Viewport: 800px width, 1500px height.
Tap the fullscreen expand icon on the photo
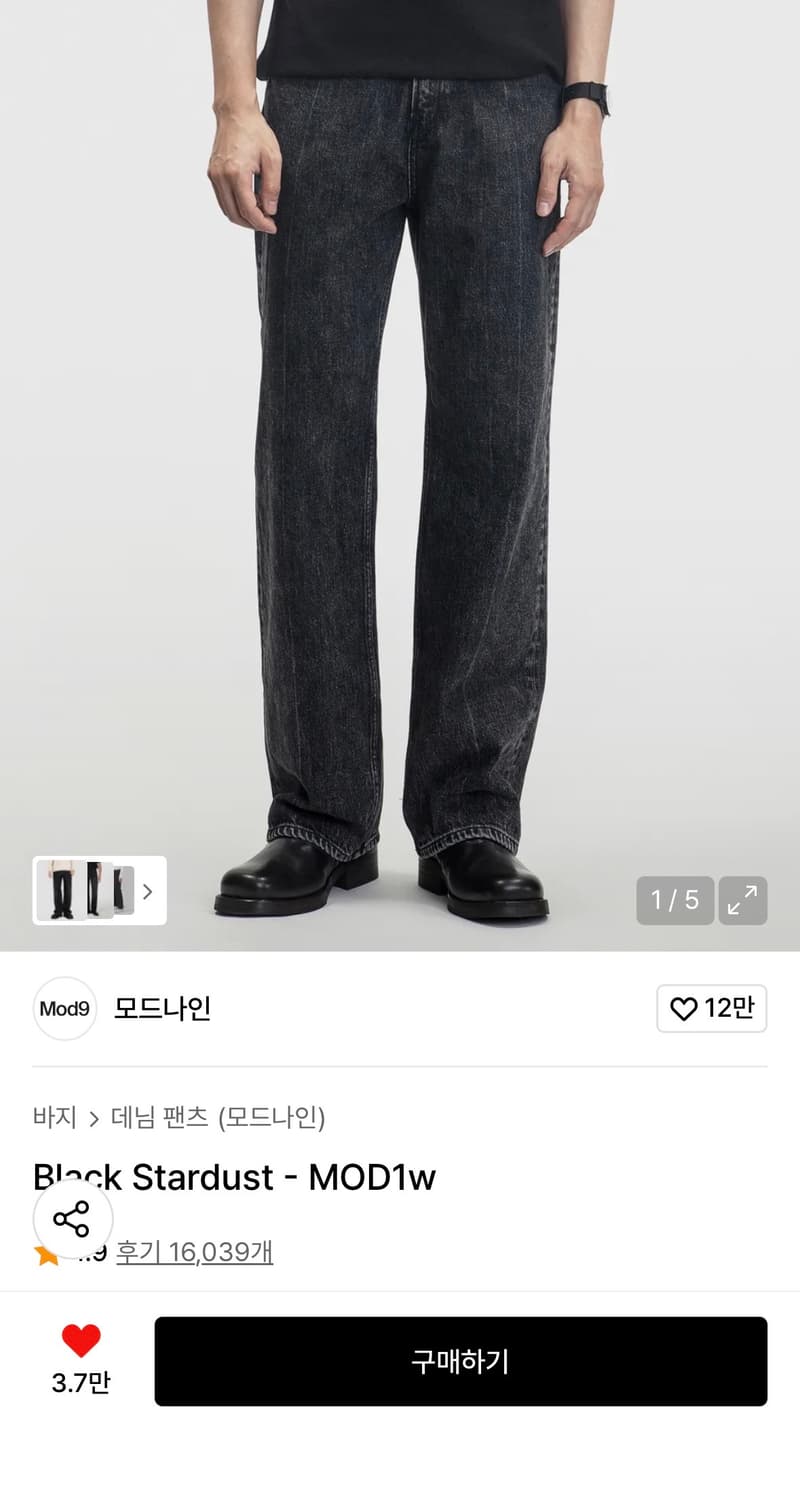[742, 901]
